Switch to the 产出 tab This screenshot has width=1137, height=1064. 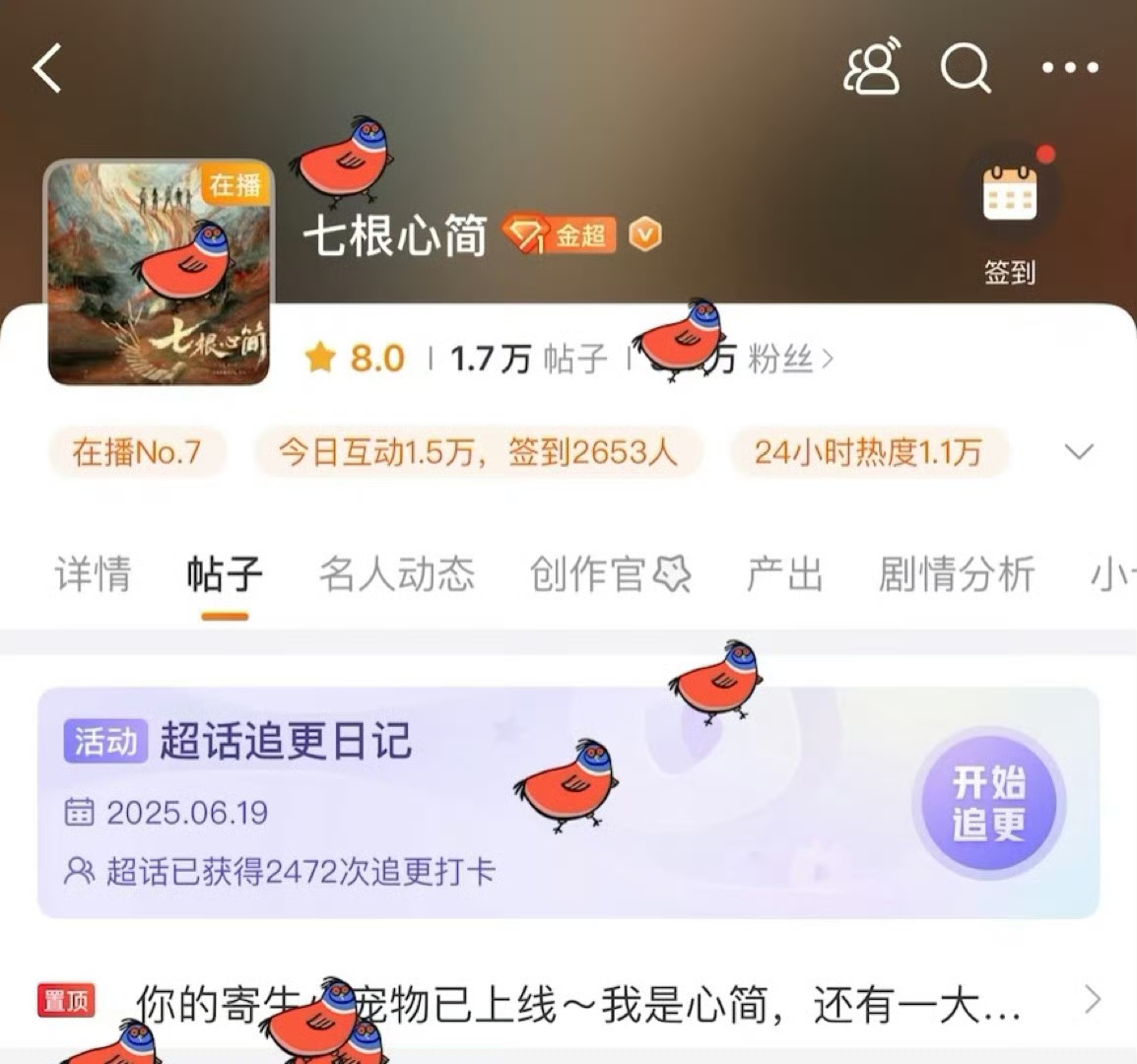784,574
